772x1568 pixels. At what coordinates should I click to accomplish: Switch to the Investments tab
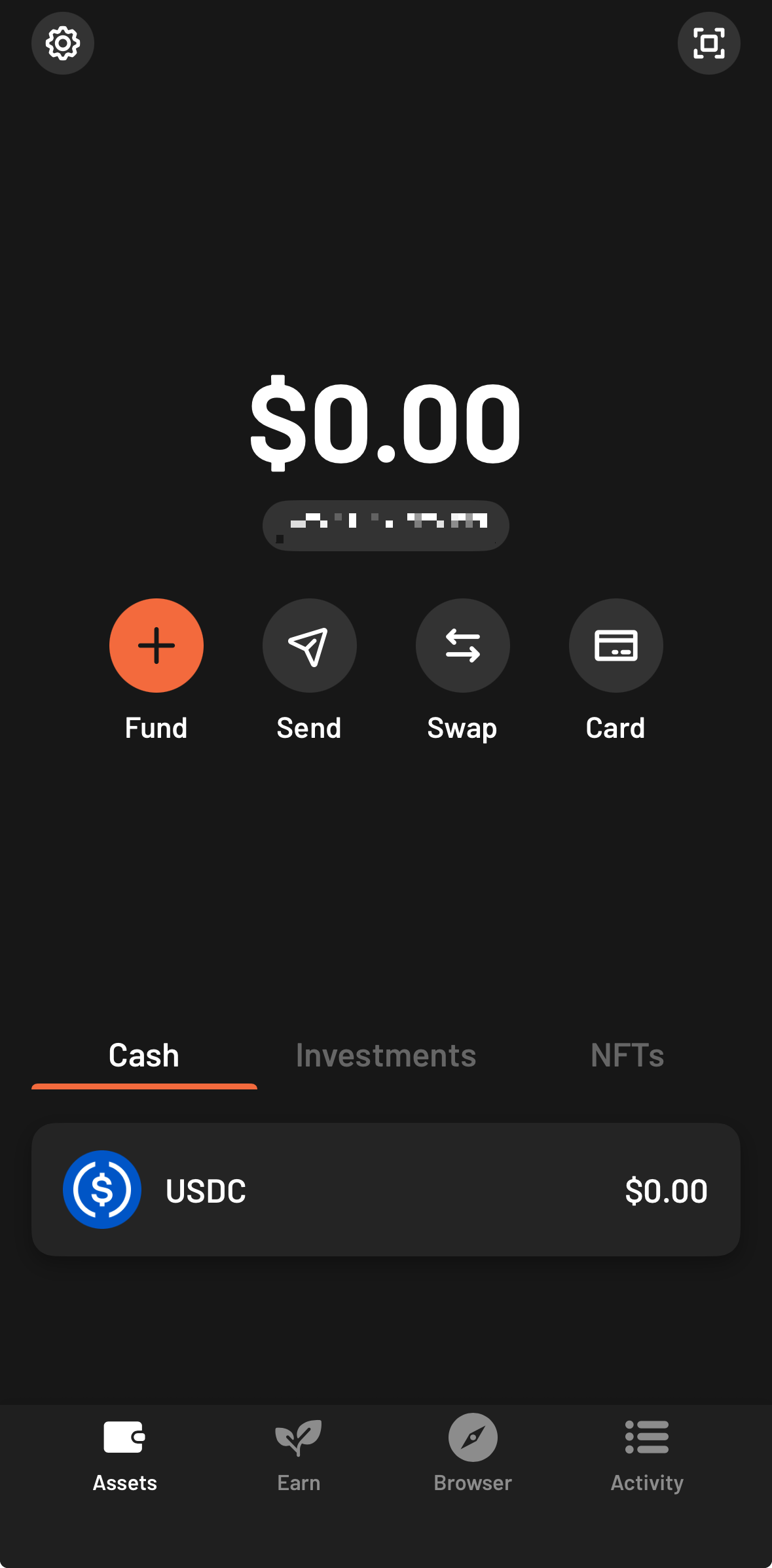click(x=386, y=1055)
